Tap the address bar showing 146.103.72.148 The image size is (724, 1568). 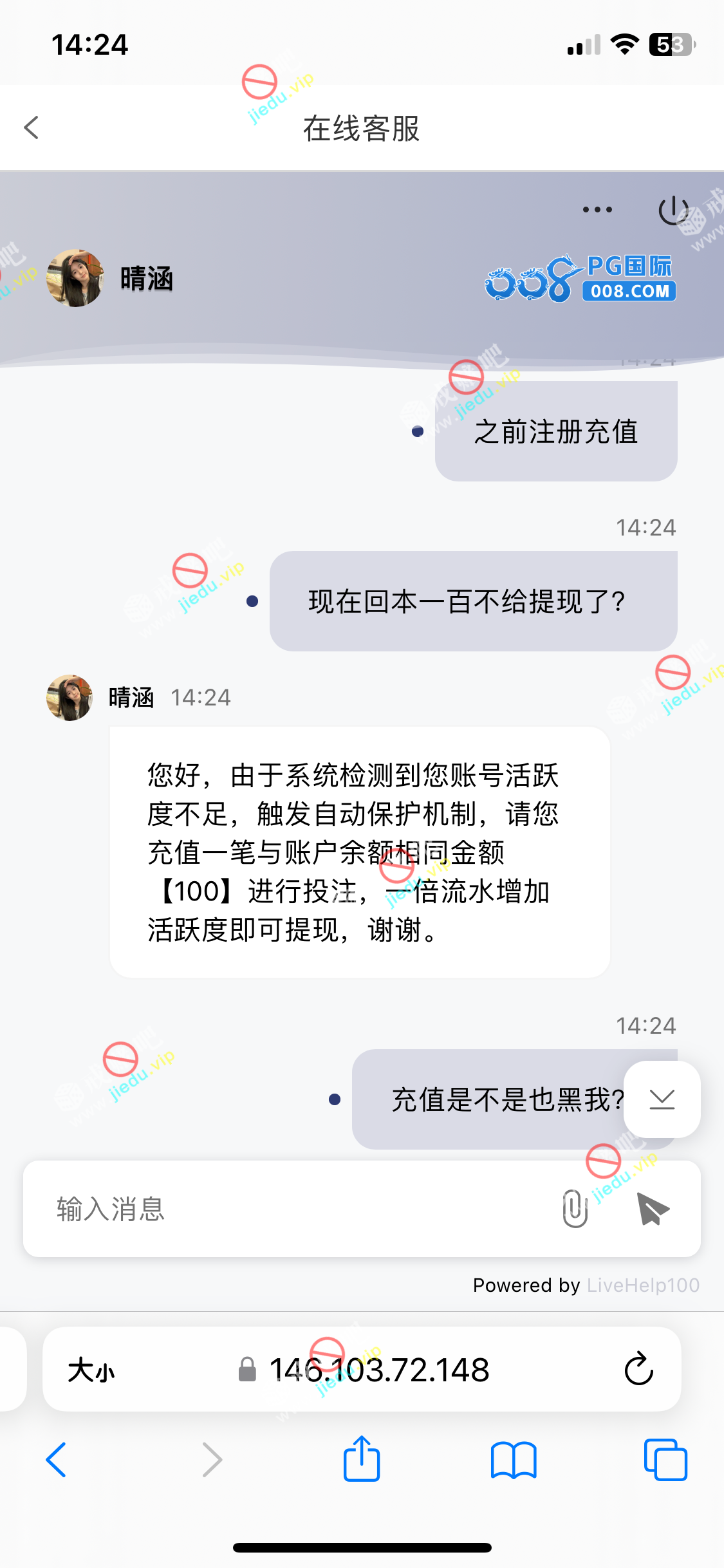(x=378, y=1370)
